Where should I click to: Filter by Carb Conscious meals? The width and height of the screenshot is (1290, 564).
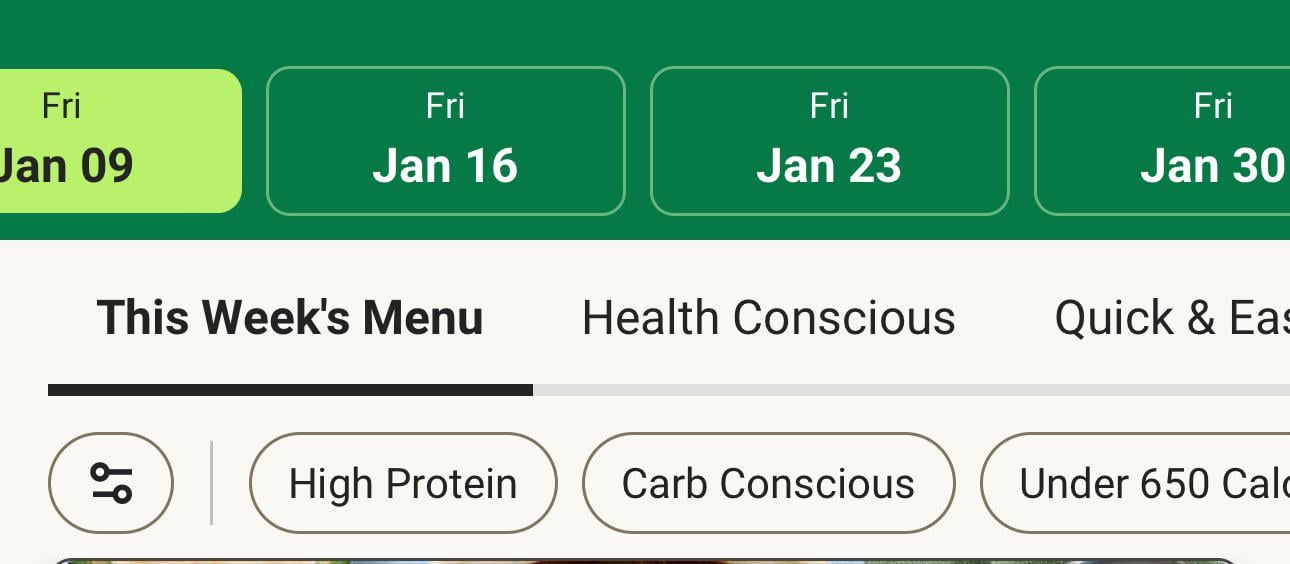[768, 484]
